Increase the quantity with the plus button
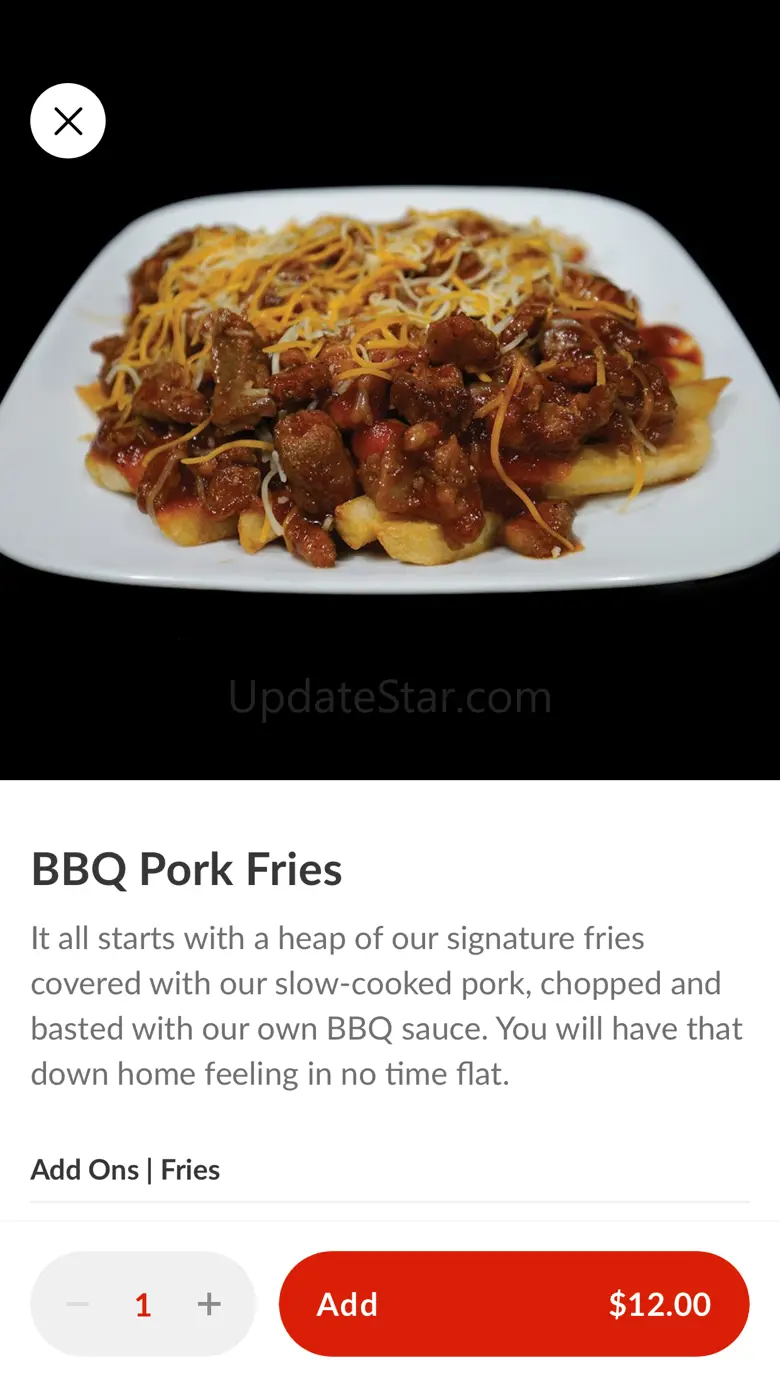 pos(209,1304)
